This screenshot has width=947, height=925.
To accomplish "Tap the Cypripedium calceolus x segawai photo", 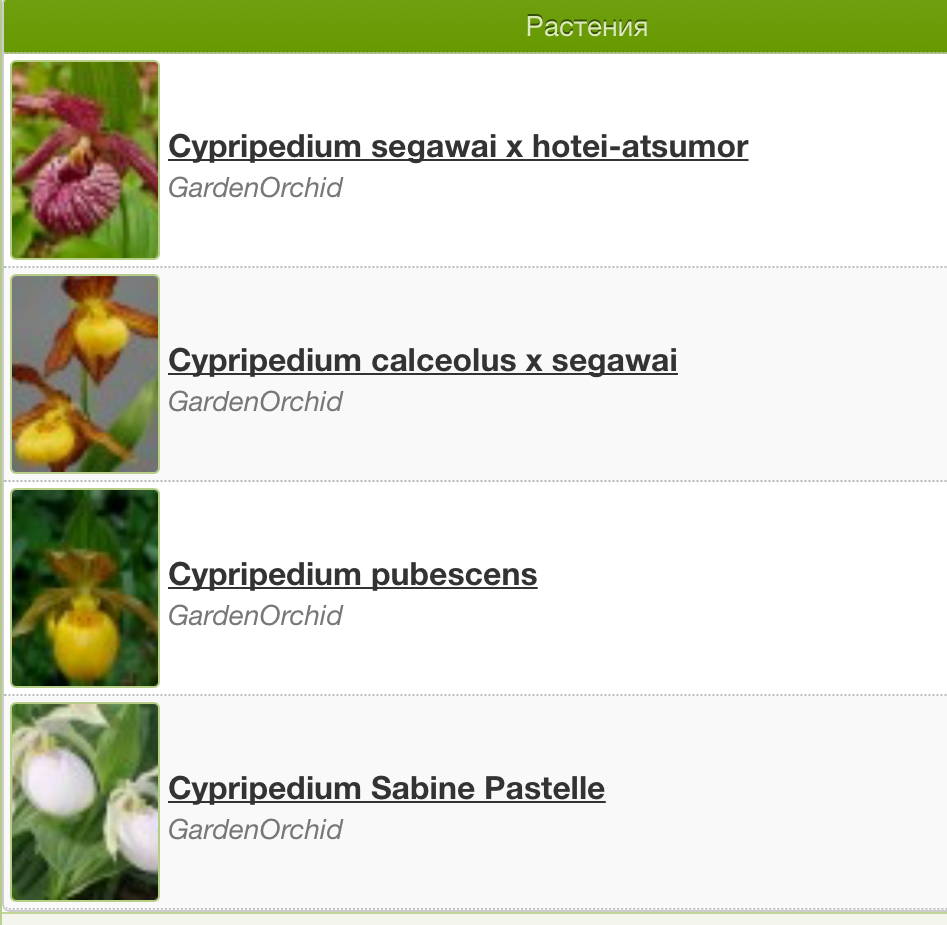I will [85, 374].
